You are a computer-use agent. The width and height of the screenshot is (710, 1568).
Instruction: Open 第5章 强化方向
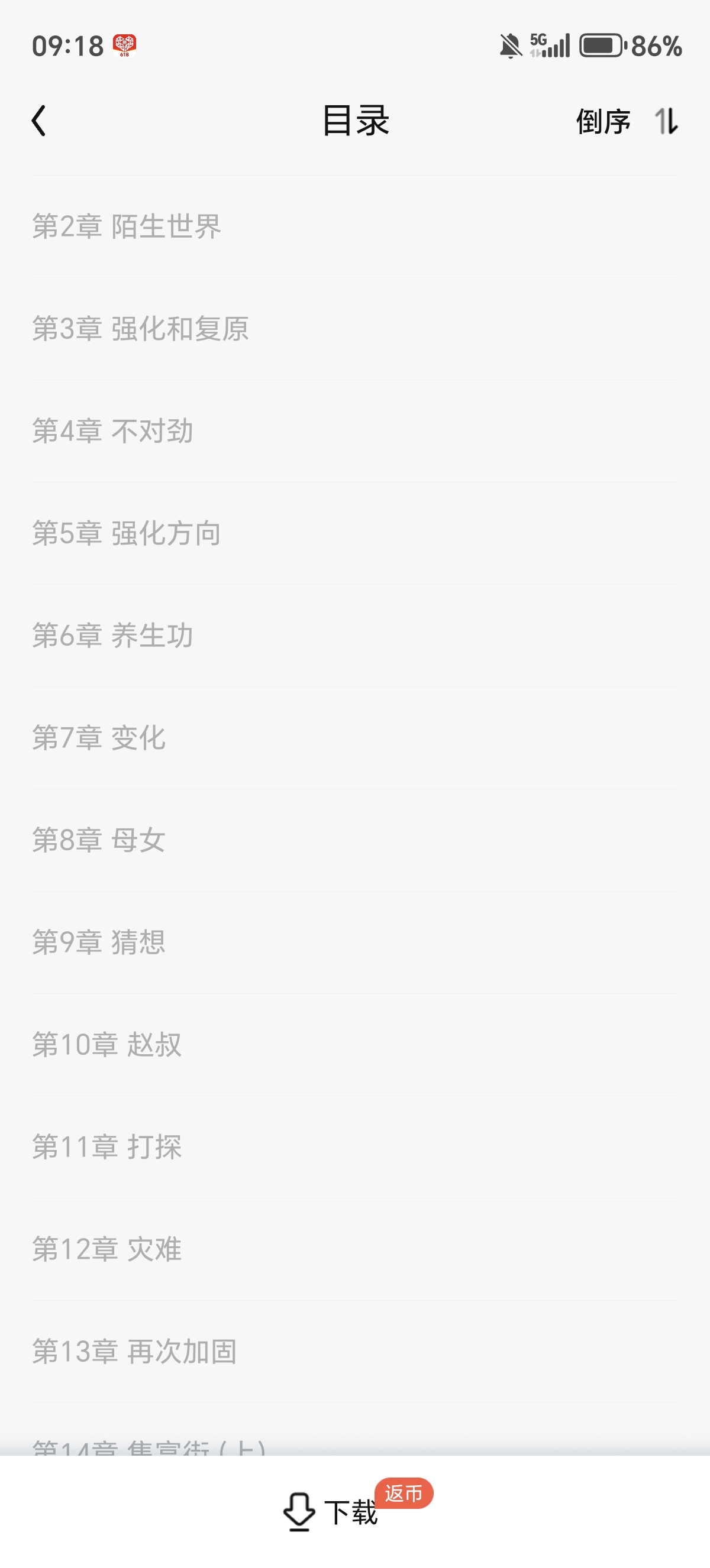(x=127, y=533)
